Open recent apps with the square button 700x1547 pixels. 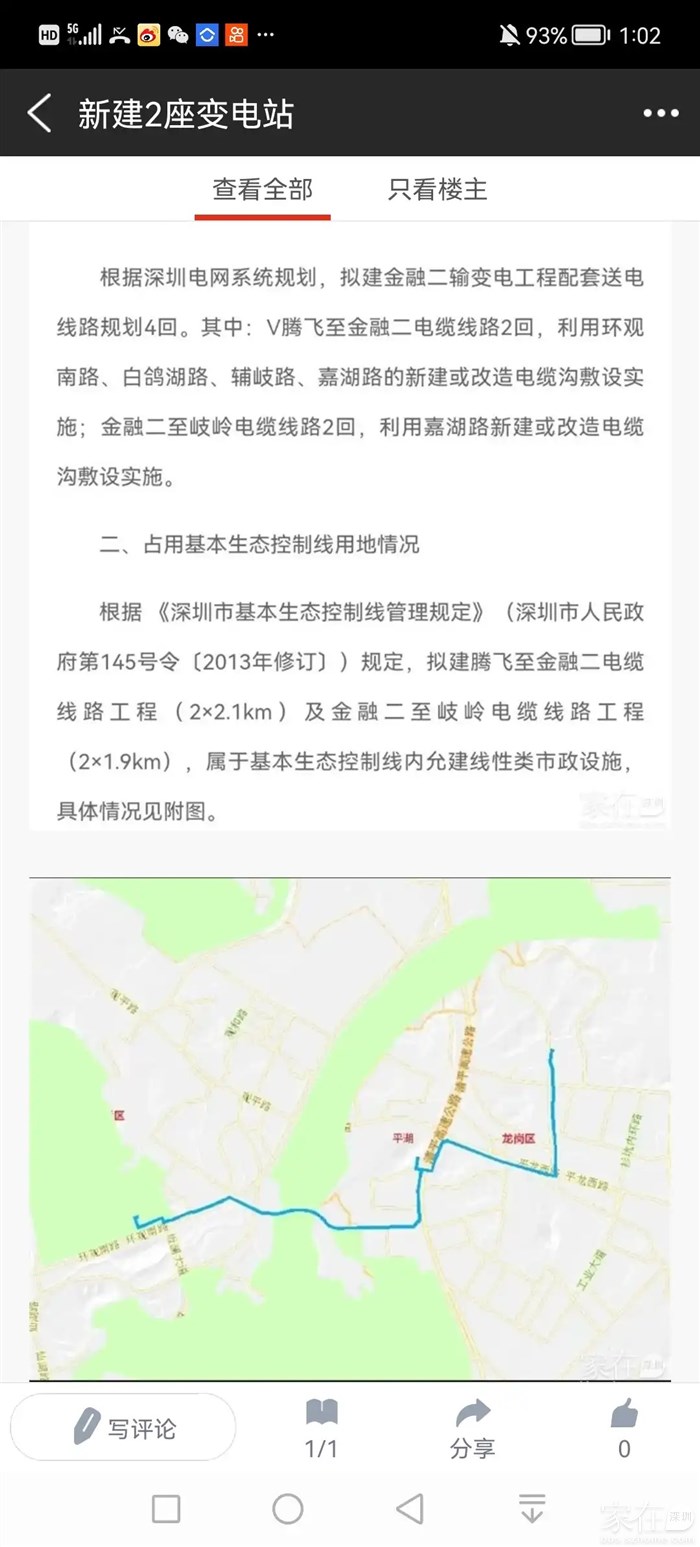pyautogui.click(x=166, y=1508)
